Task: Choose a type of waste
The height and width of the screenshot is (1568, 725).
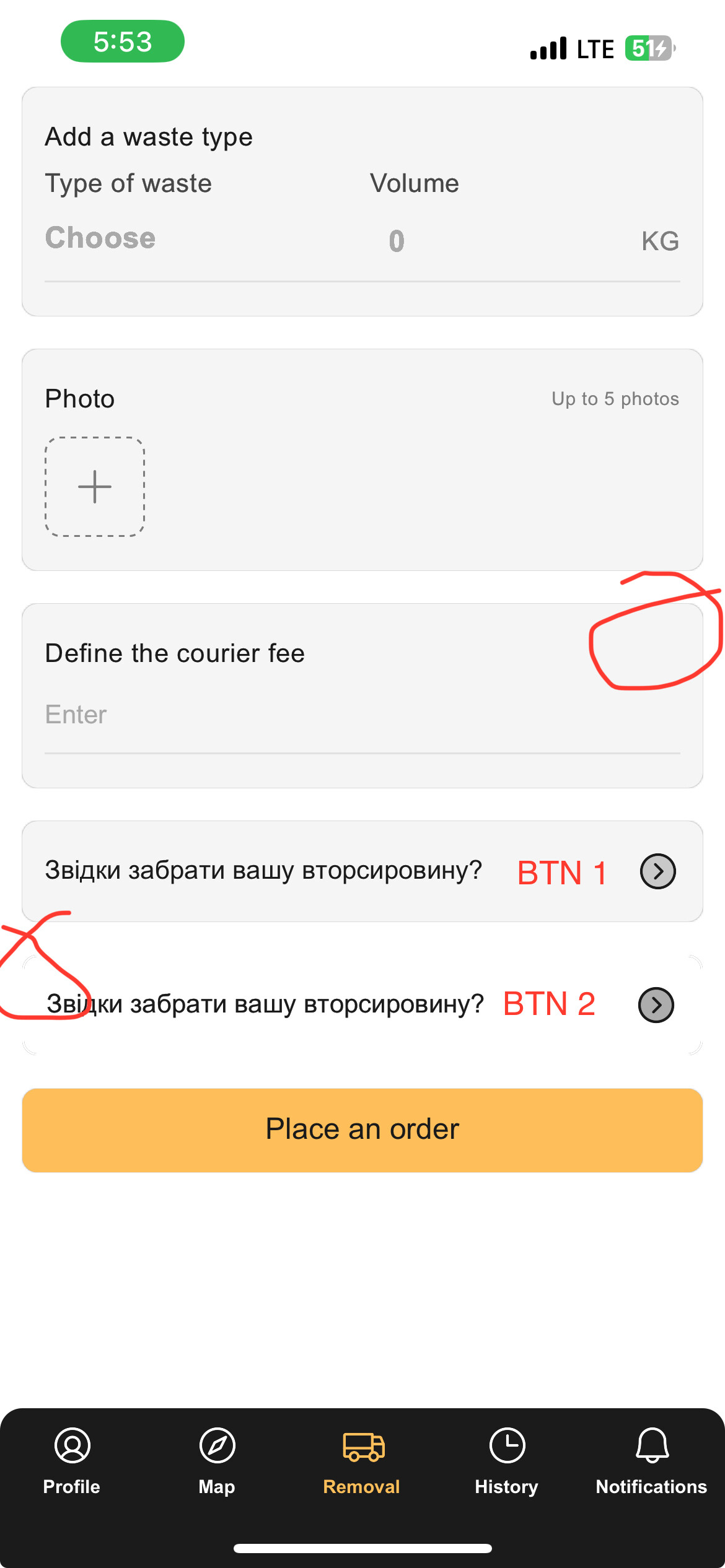Action: 100,238
